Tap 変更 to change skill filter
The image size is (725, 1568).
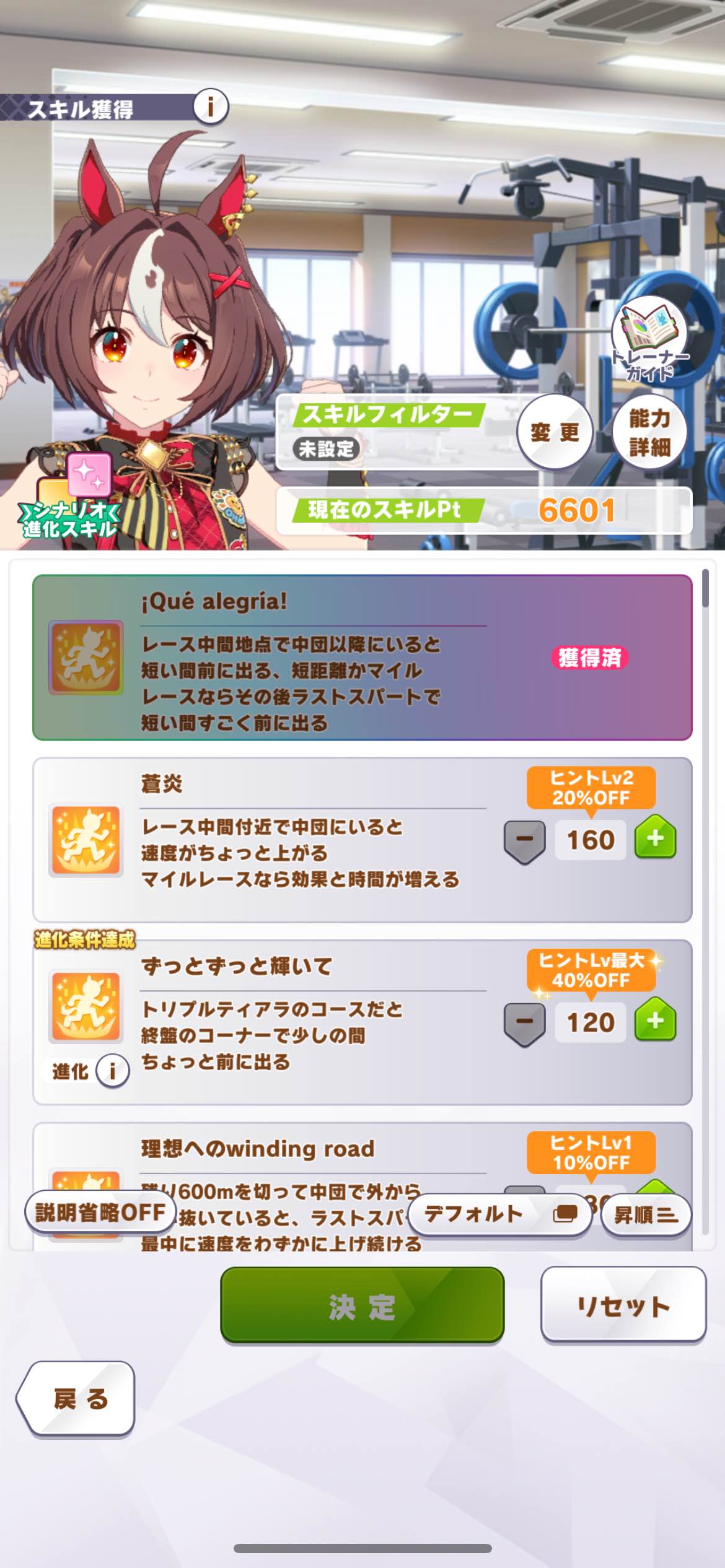pos(555,432)
